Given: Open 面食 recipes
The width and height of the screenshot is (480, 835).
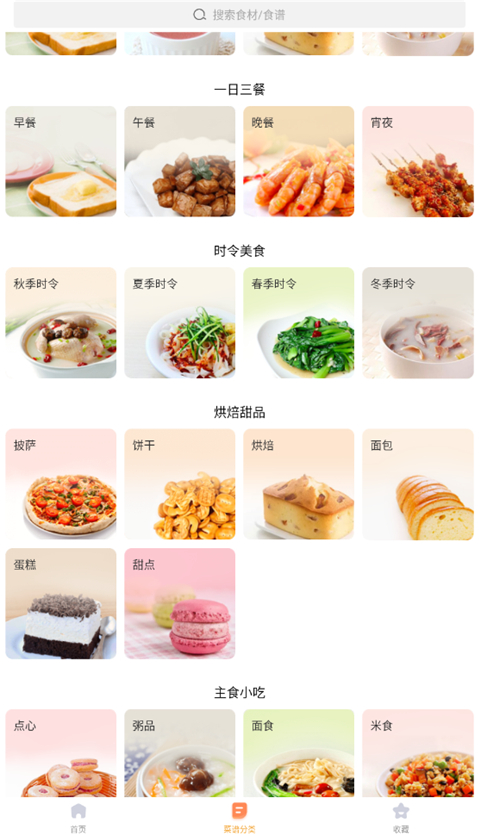Looking at the screenshot, I should [299, 753].
